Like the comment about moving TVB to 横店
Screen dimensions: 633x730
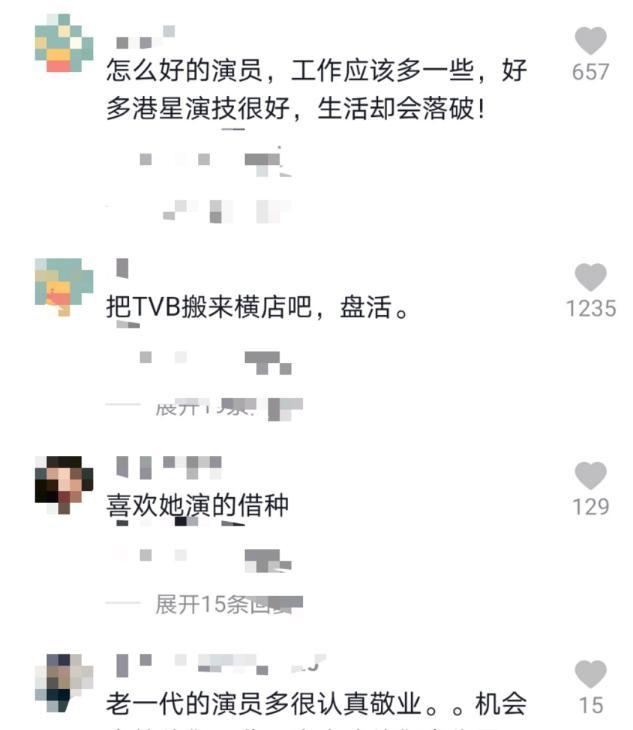590,277
